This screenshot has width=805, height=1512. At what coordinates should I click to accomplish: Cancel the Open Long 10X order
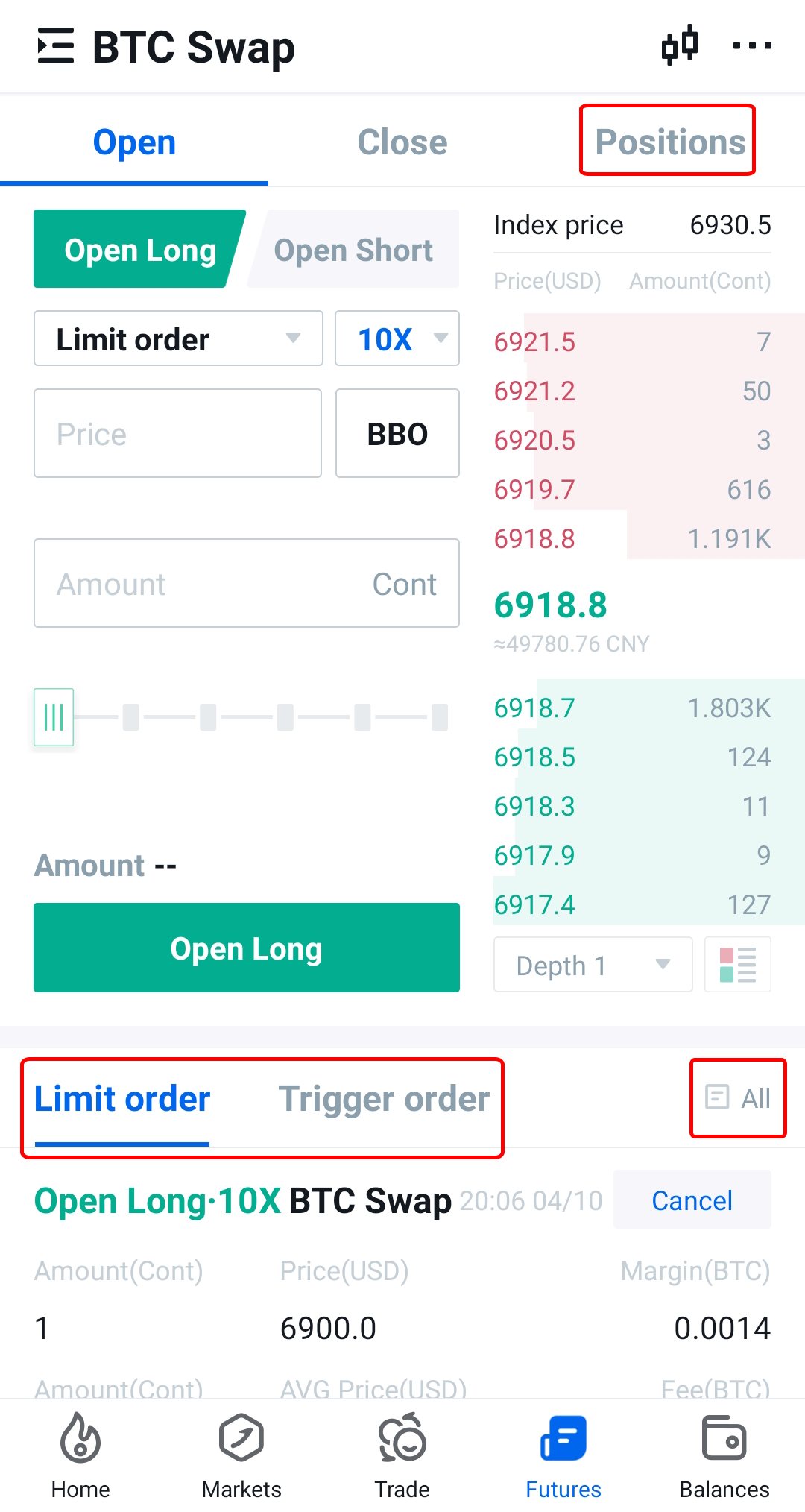(692, 1200)
